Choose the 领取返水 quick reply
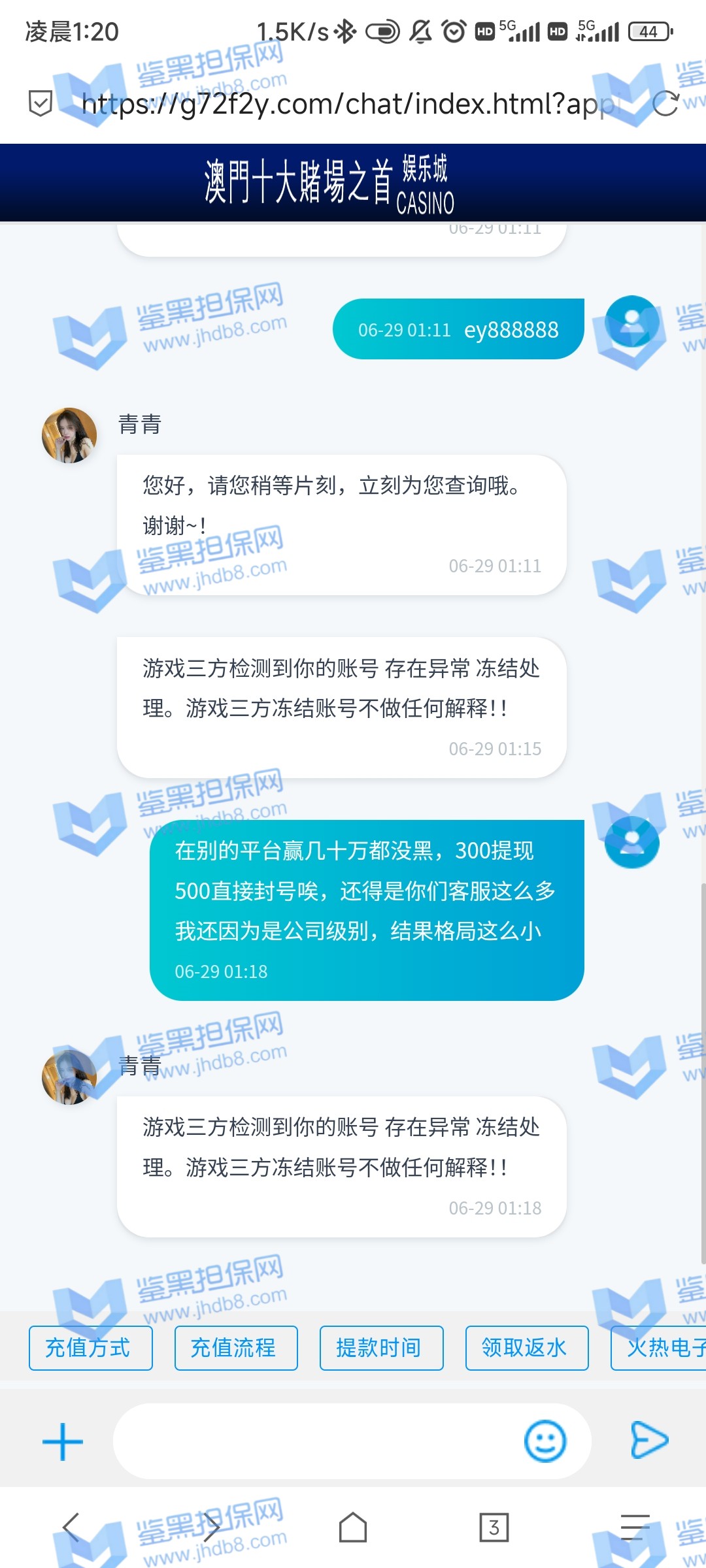The width and height of the screenshot is (706, 1568). point(526,1348)
